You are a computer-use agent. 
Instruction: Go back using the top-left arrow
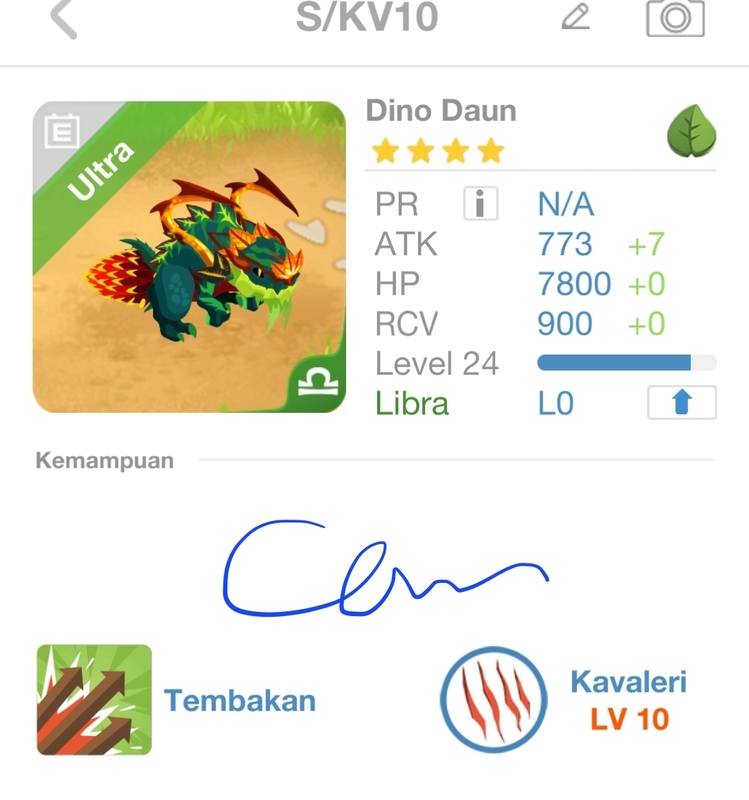coord(63,18)
